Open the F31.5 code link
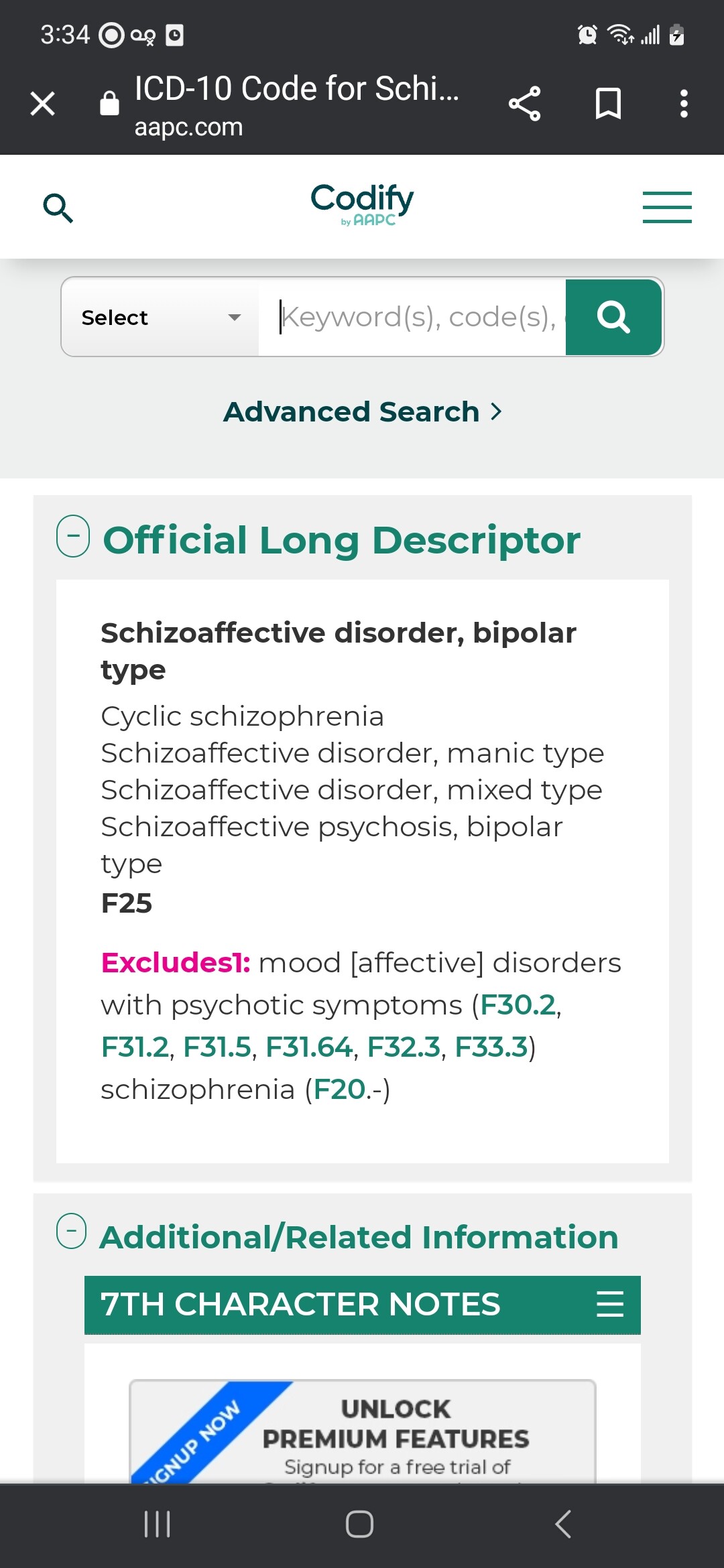Image resolution: width=724 pixels, height=1568 pixels. 217,1047
